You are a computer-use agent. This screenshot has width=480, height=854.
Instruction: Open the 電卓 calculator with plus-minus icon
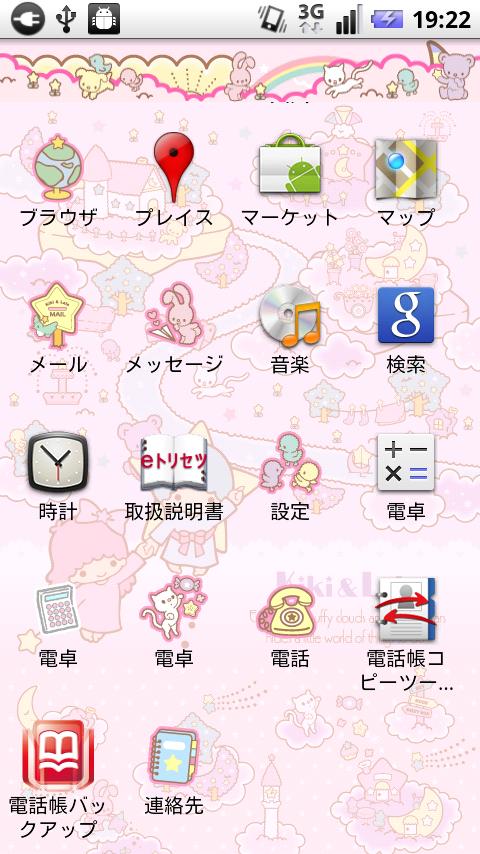pyautogui.click(x=406, y=474)
